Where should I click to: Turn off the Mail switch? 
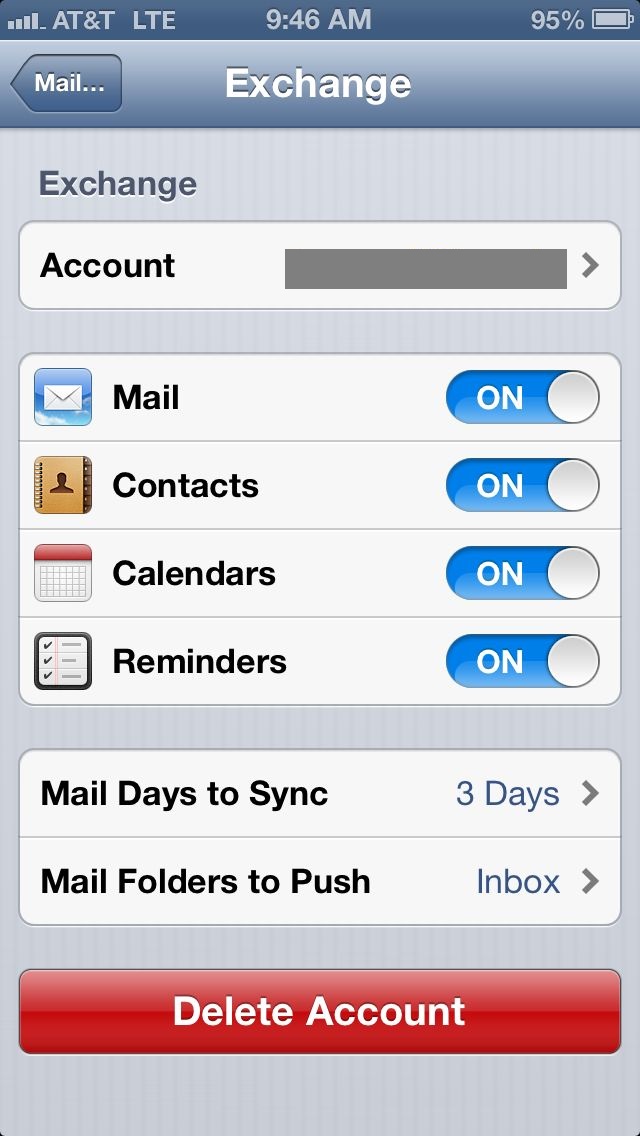point(522,397)
